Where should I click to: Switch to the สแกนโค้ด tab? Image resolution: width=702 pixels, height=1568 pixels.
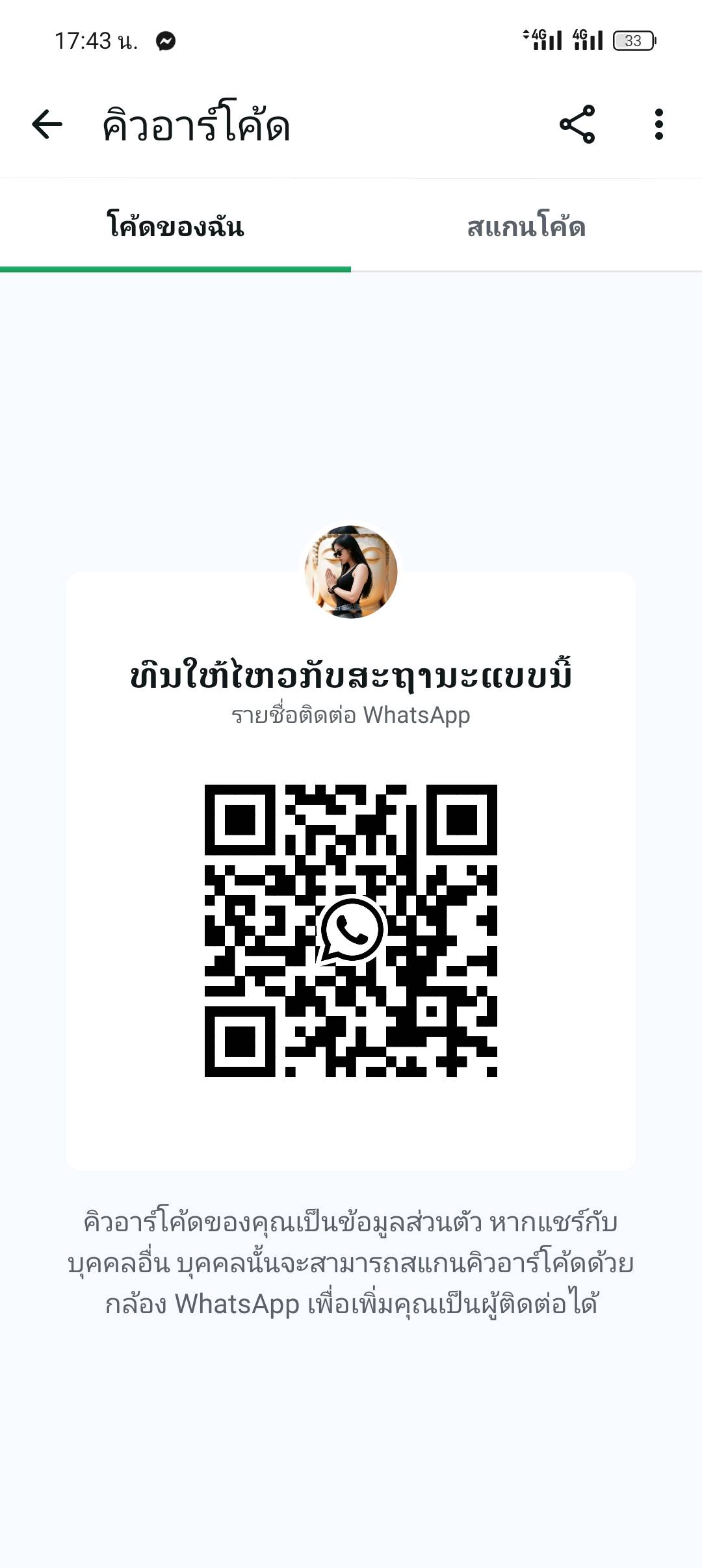[526, 227]
